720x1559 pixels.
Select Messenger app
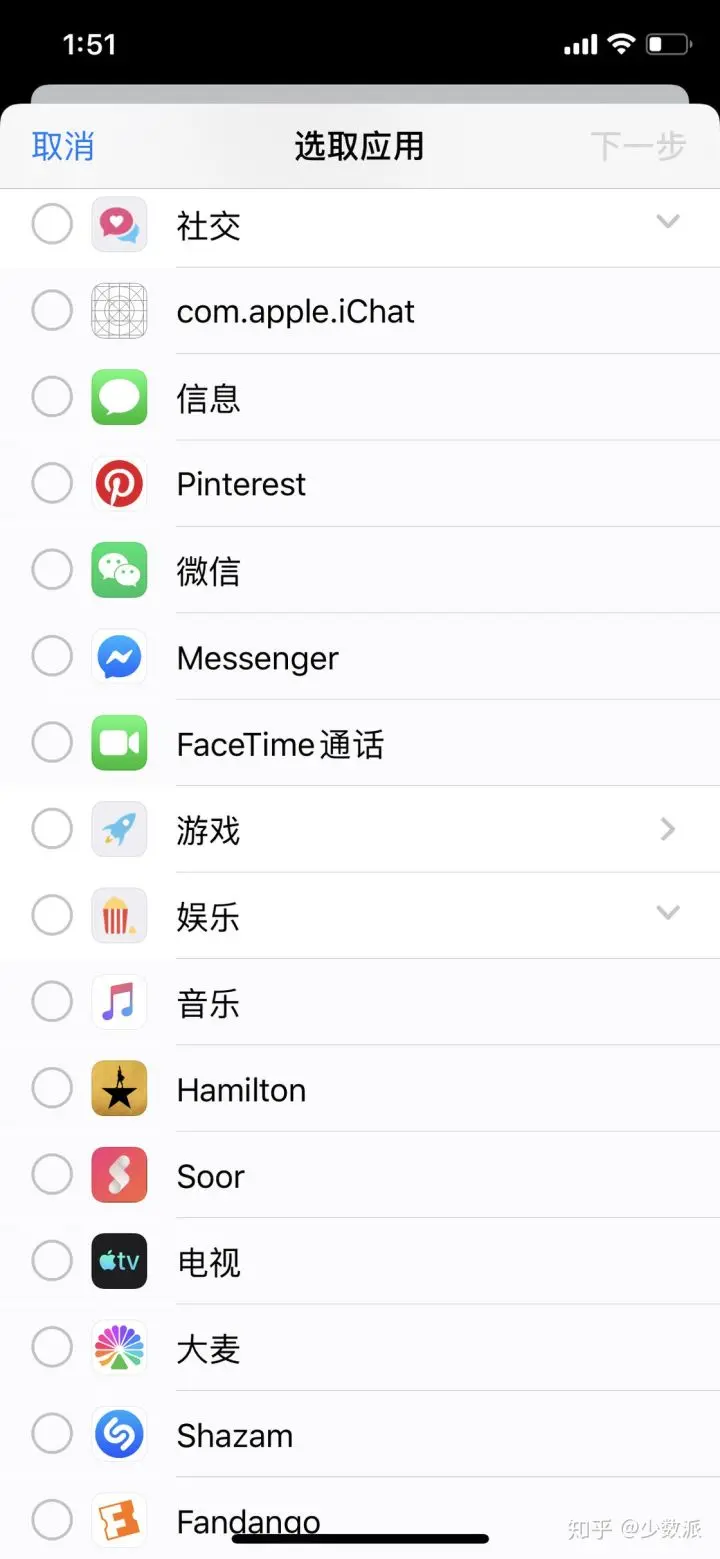(52, 657)
